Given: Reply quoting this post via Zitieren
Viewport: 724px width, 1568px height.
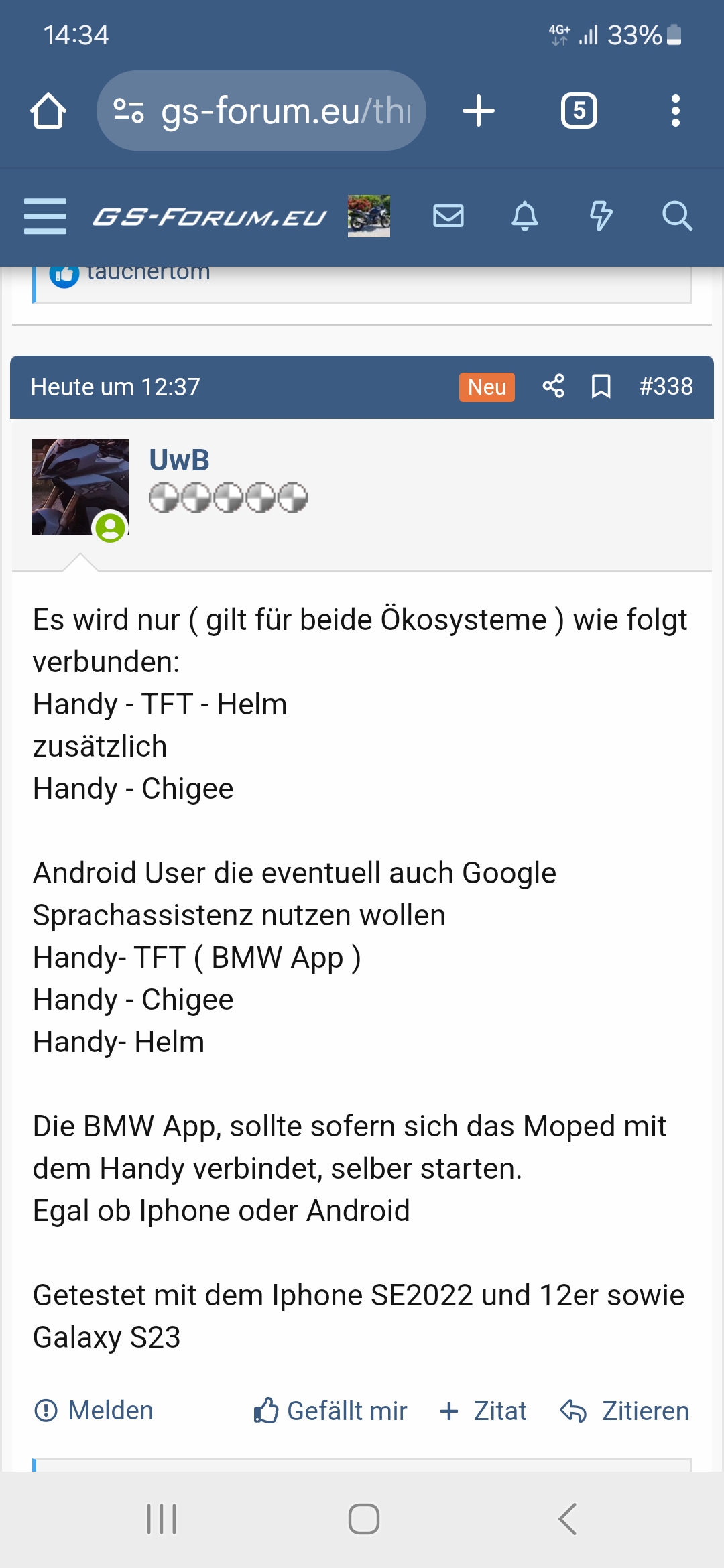Looking at the screenshot, I should pos(625,1411).
